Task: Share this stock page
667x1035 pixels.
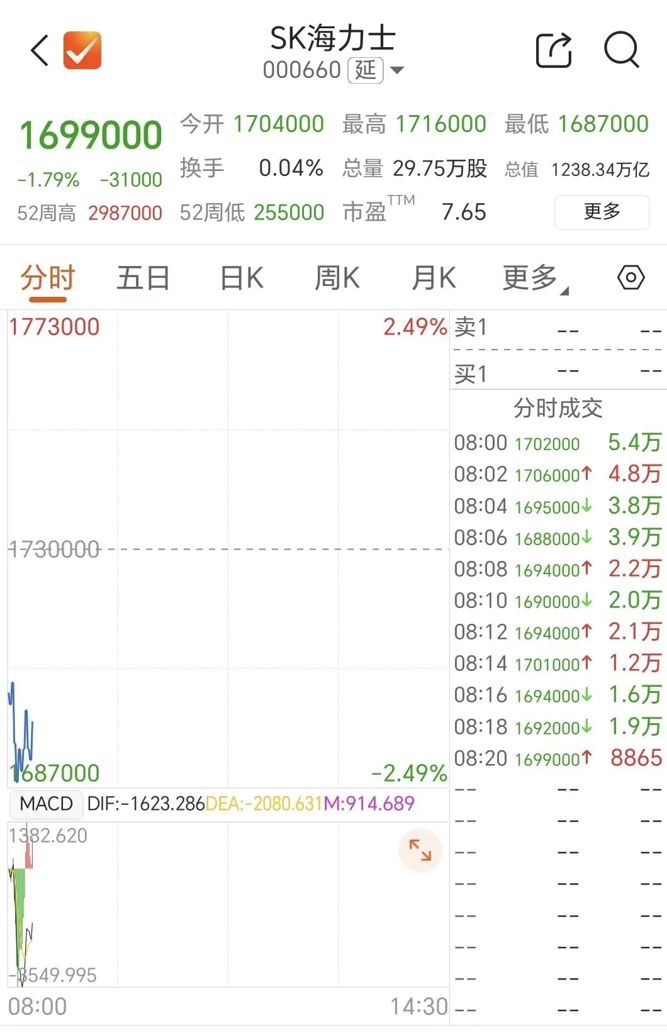Action: pos(553,50)
